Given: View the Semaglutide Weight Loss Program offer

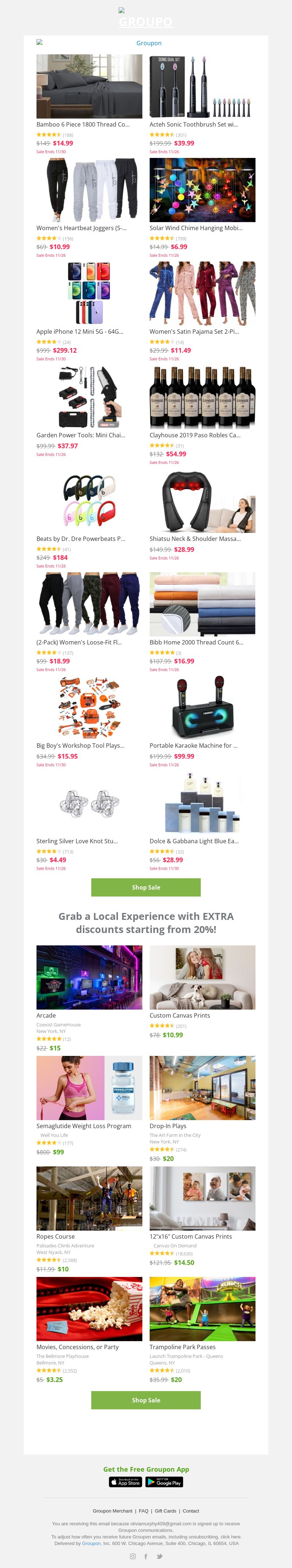Looking at the screenshot, I should (x=89, y=1088).
